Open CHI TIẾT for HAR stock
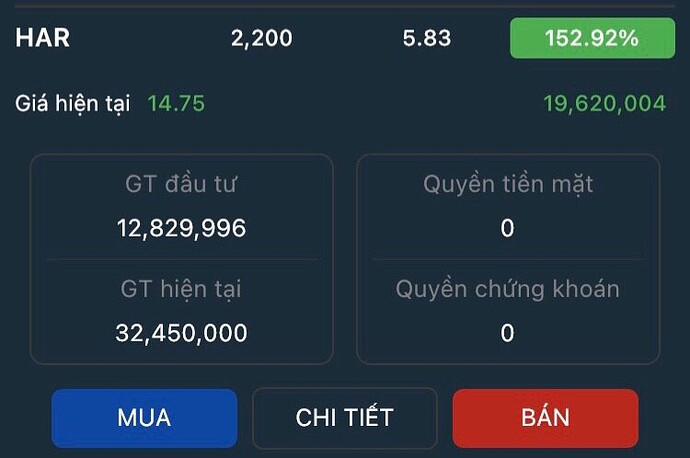This screenshot has width=690, height=458. click(344, 417)
